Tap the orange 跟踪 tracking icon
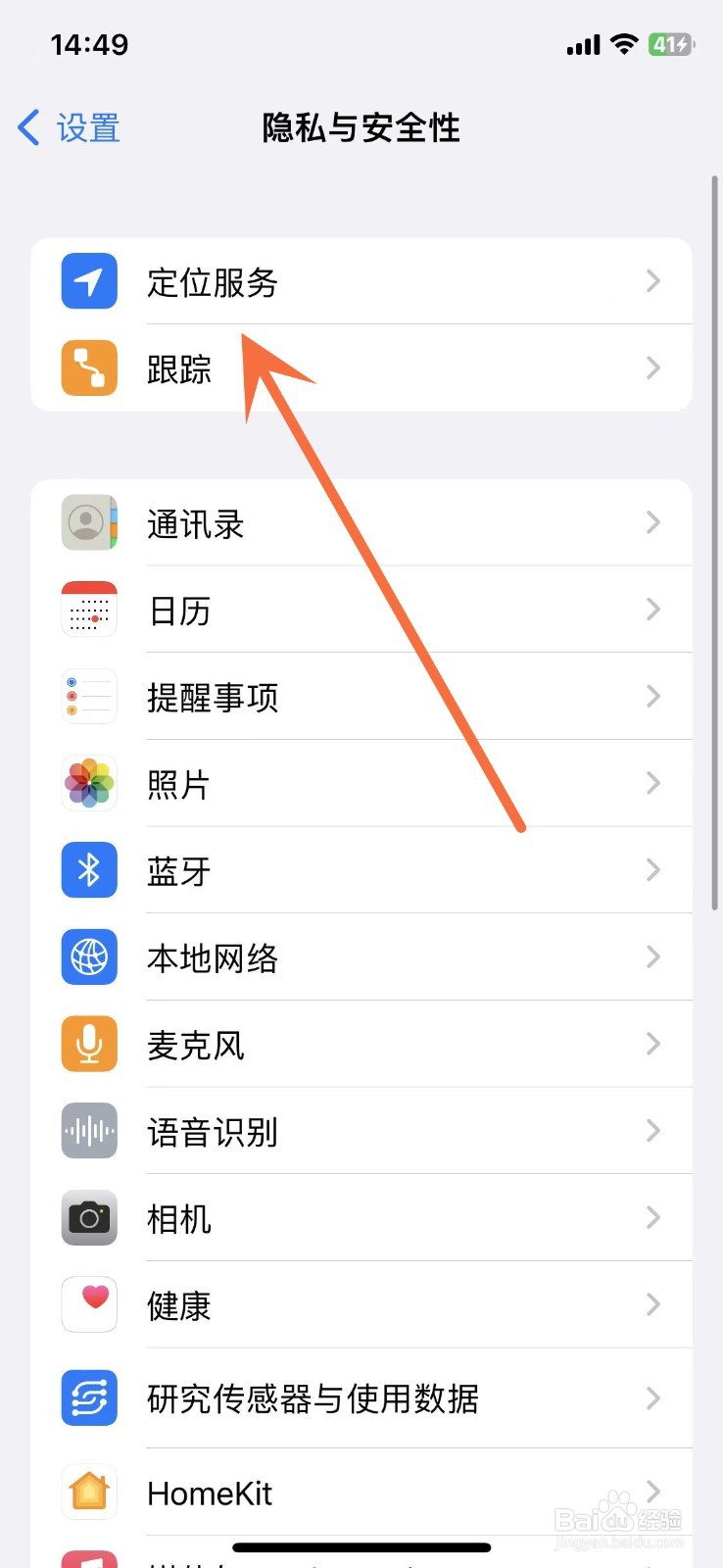The width and height of the screenshot is (723, 1568). tap(89, 367)
